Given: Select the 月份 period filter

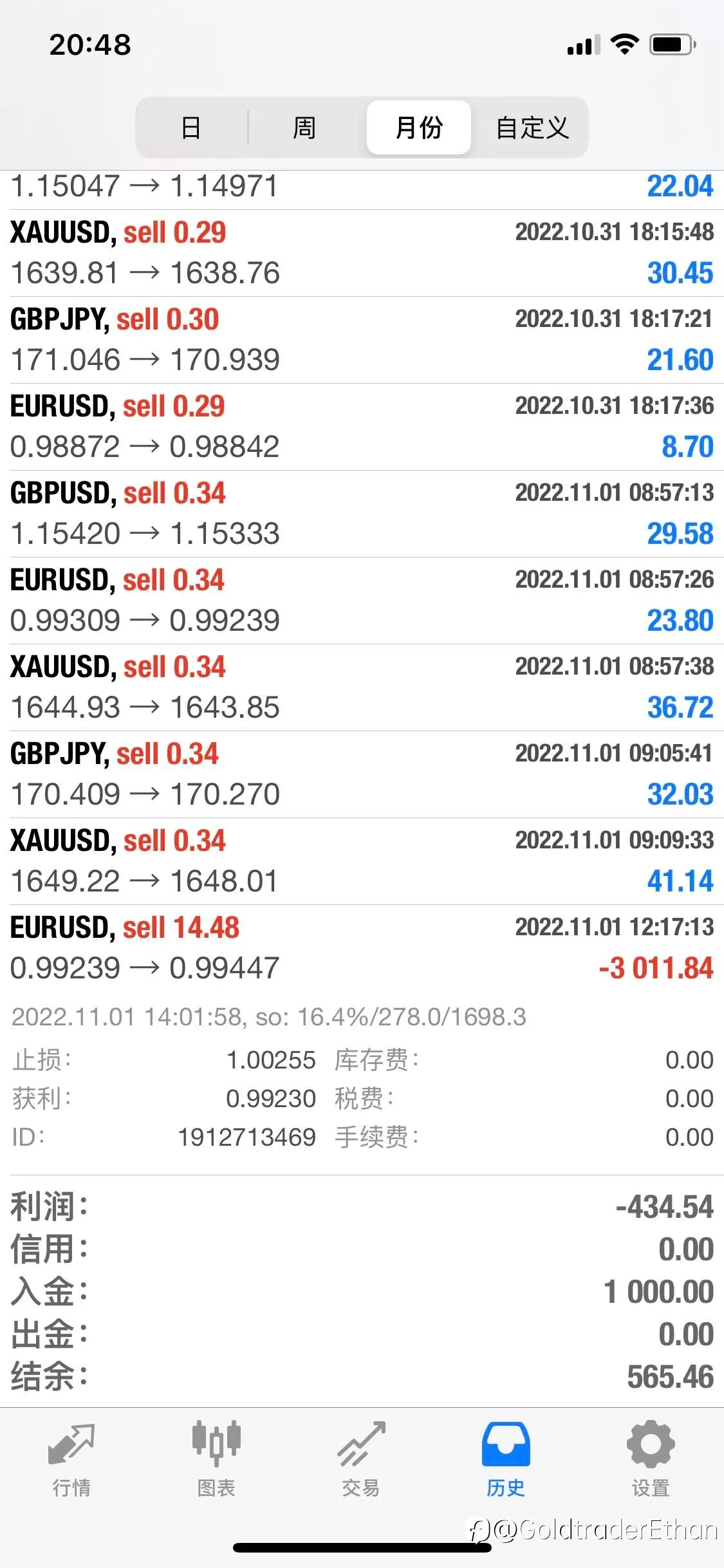Looking at the screenshot, I should pos(419,127).
